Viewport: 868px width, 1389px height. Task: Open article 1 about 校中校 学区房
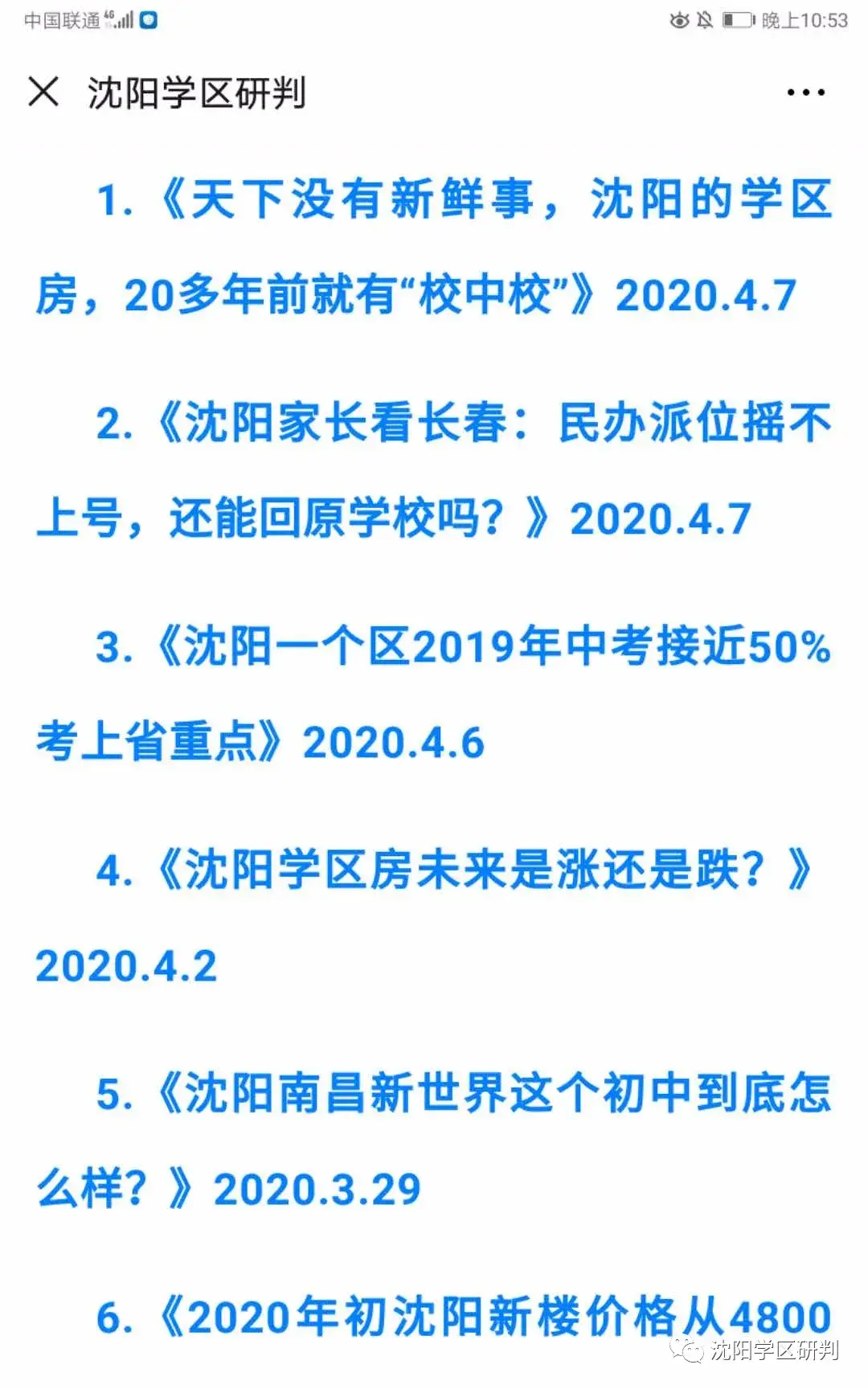(434, 247)
